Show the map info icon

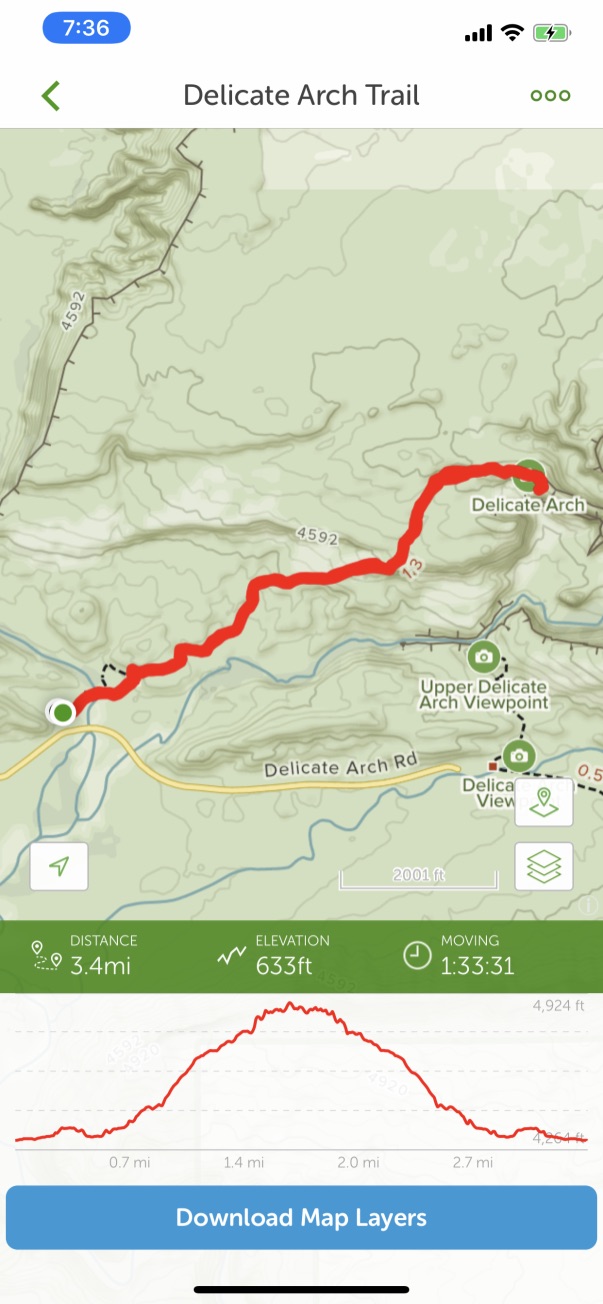click(589, 905)
